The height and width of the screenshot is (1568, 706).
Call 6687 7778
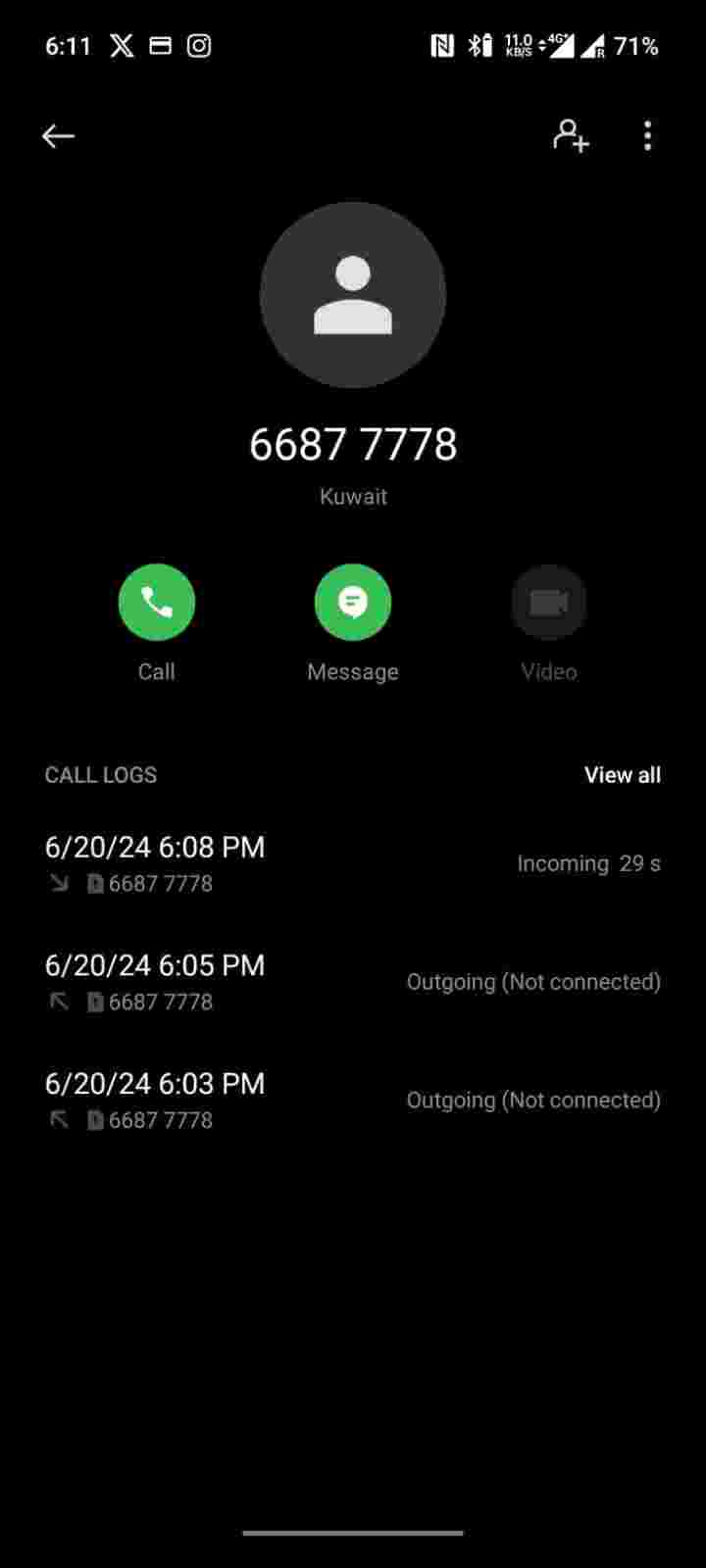157,602
